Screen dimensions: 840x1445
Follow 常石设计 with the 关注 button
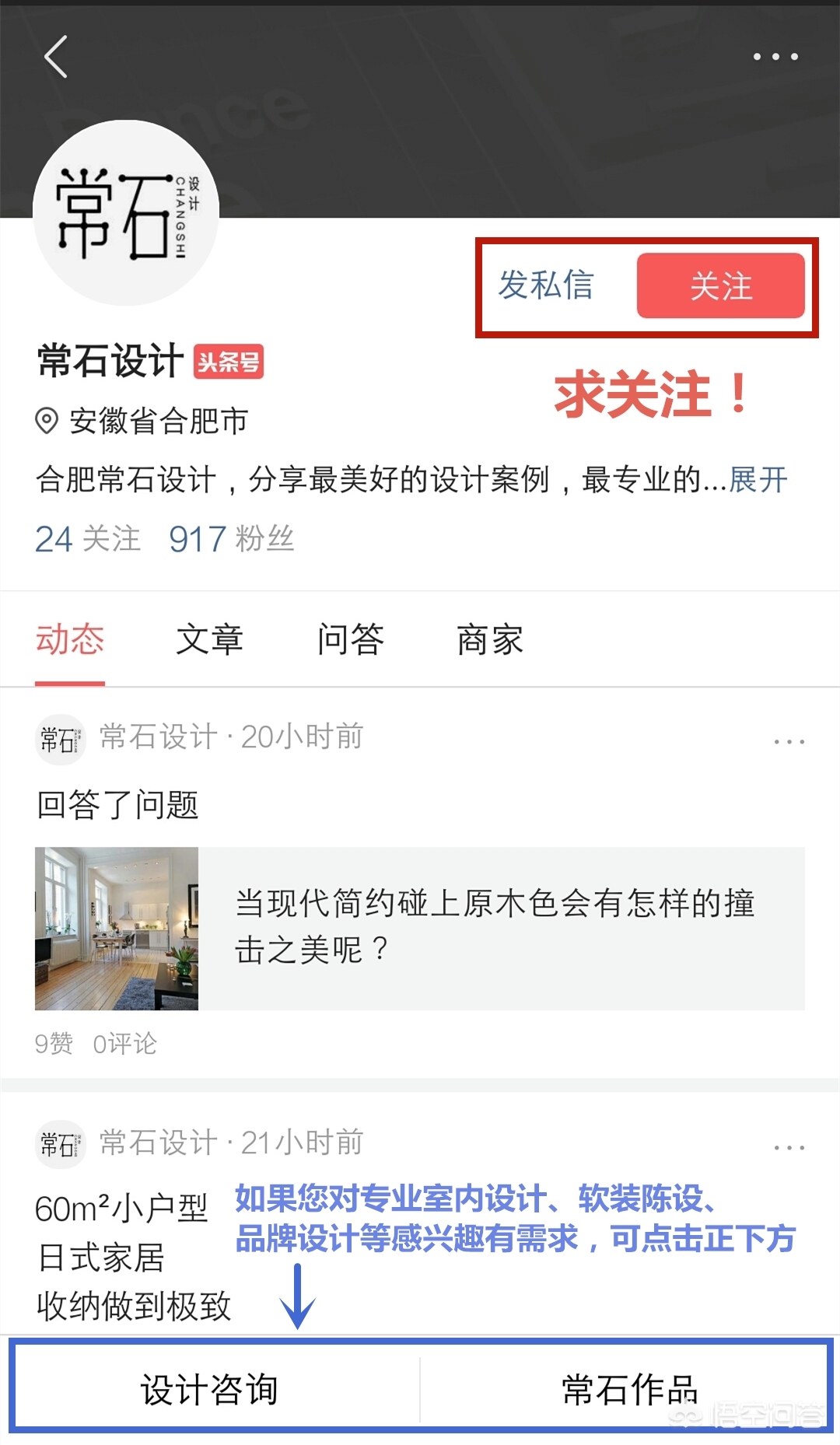pos(720,285)
